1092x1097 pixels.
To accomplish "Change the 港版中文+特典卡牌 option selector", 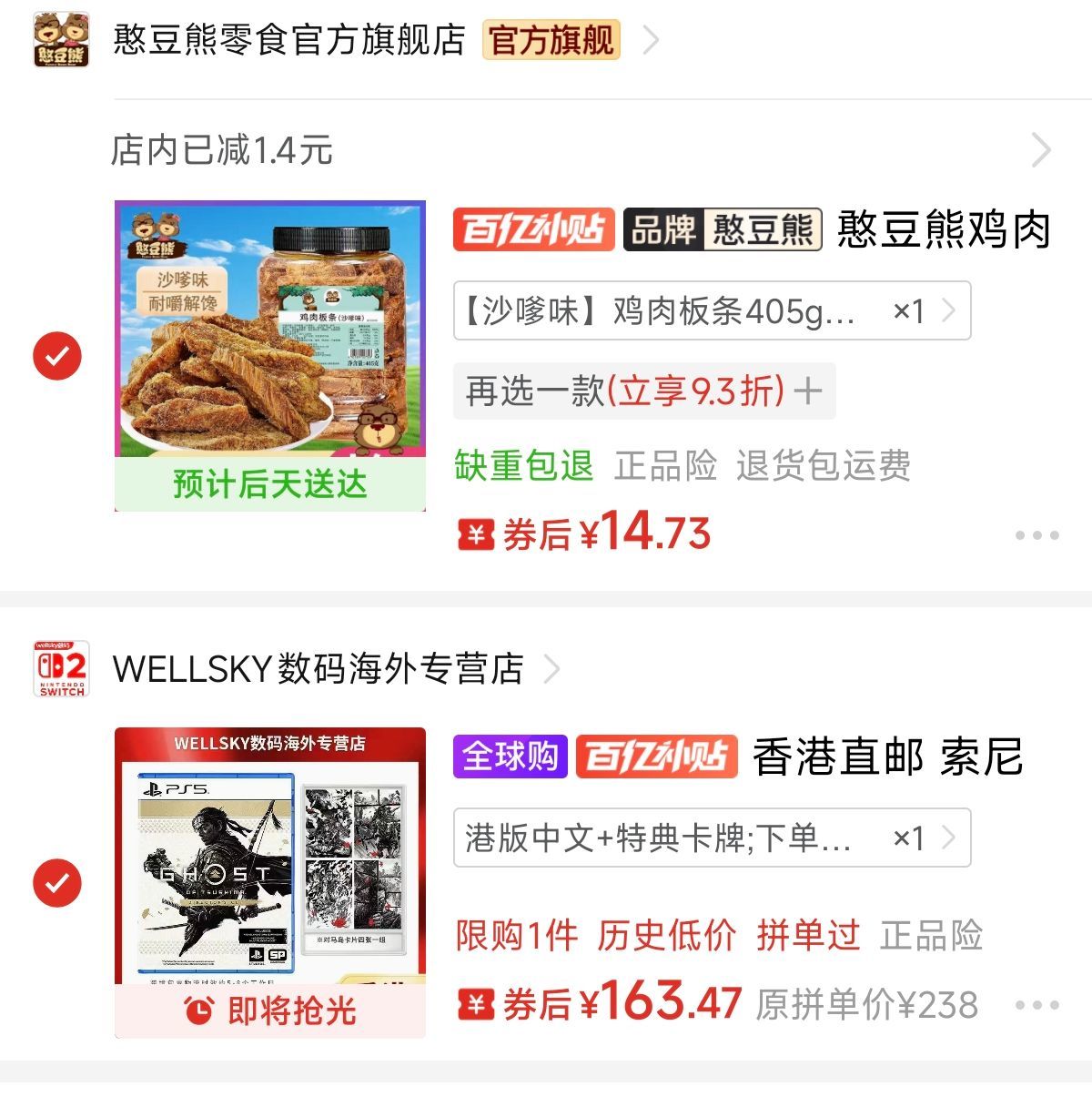I will click(712, 838).
